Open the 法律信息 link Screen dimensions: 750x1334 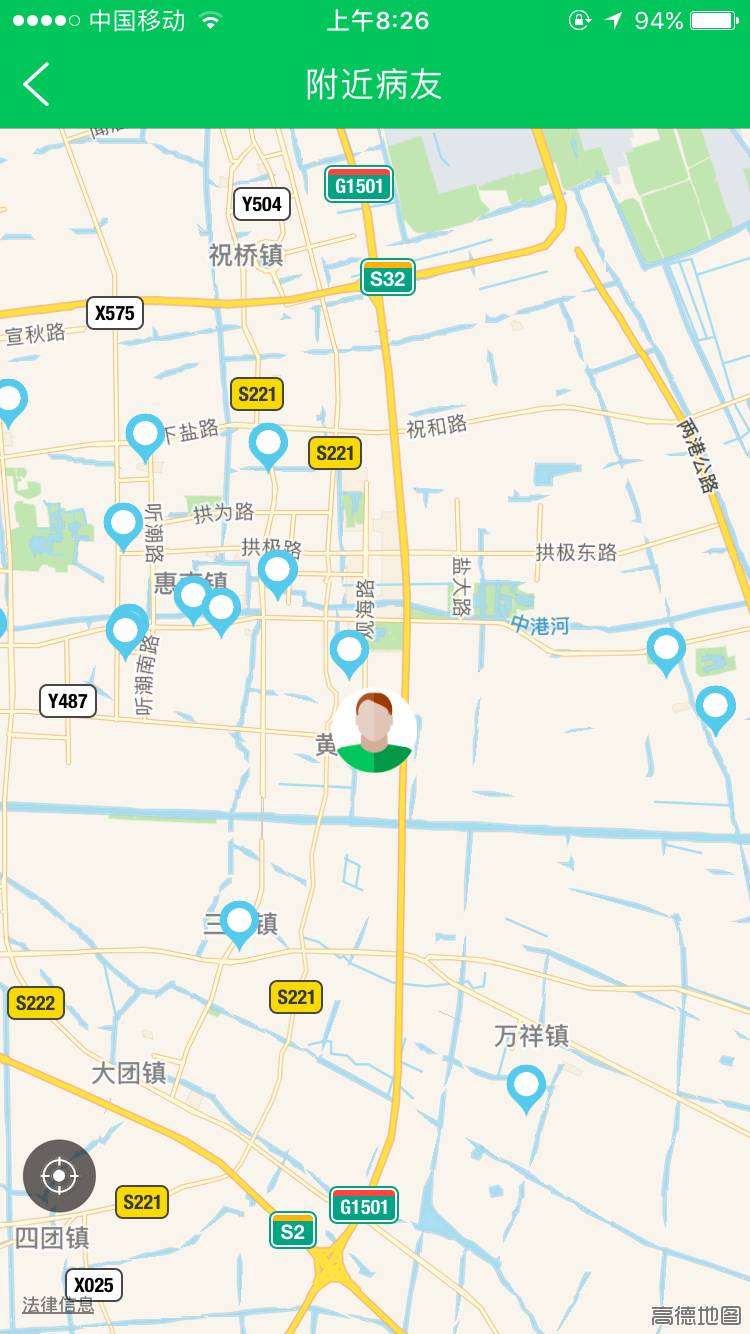(58, 1305)
